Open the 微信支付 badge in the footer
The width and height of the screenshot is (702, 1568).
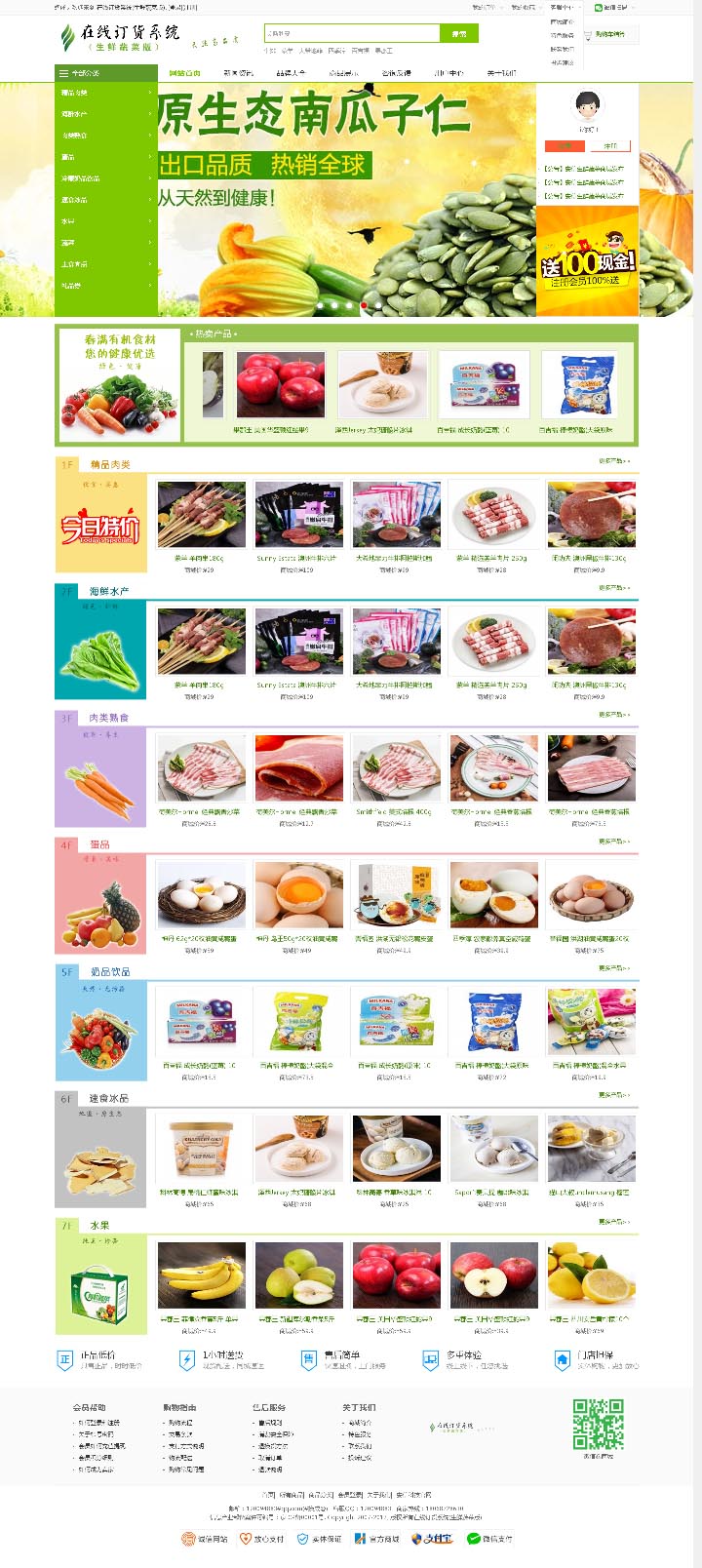click(489, 1539)
